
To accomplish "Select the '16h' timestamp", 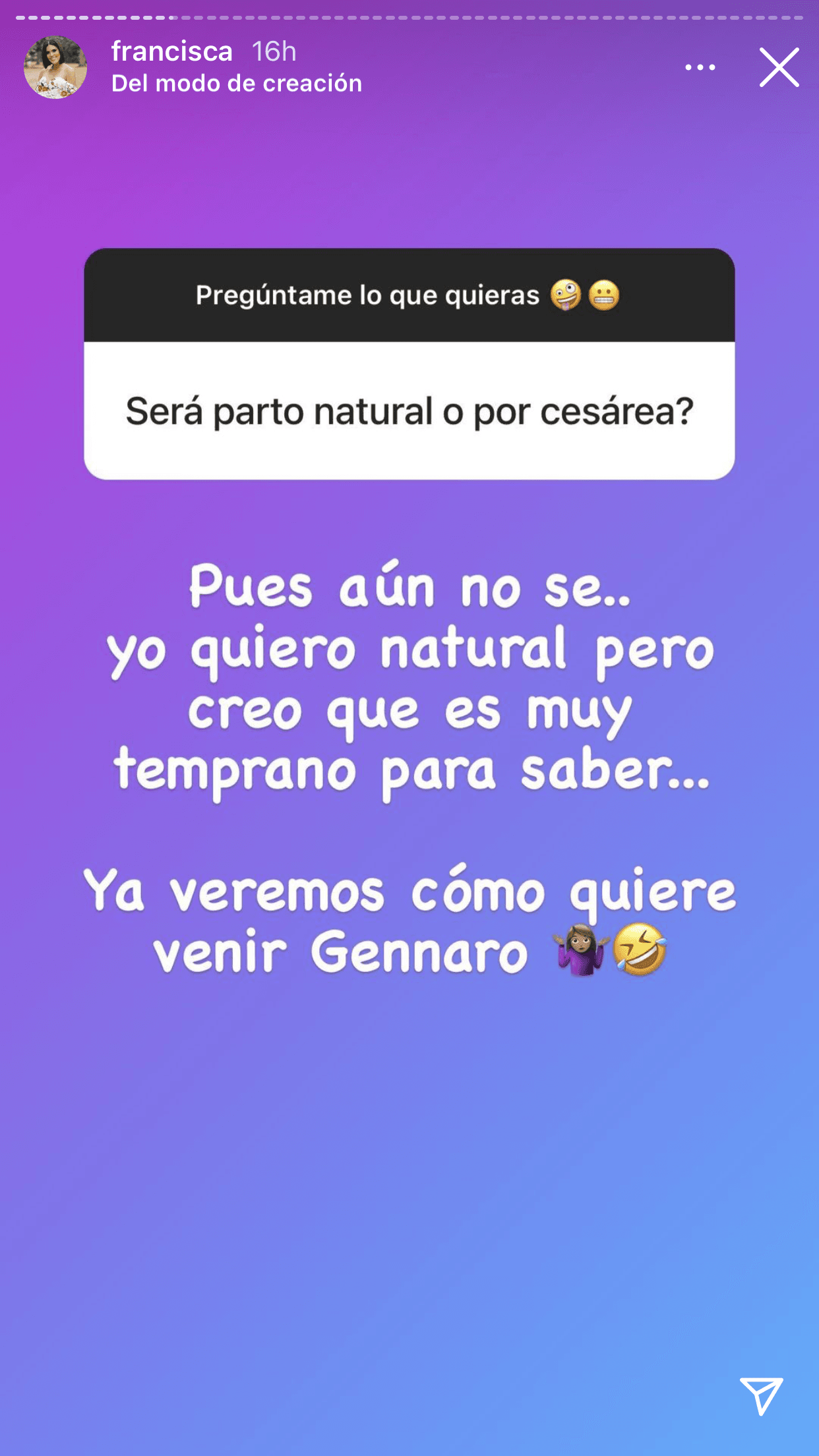I will click(x=273, y=51).
